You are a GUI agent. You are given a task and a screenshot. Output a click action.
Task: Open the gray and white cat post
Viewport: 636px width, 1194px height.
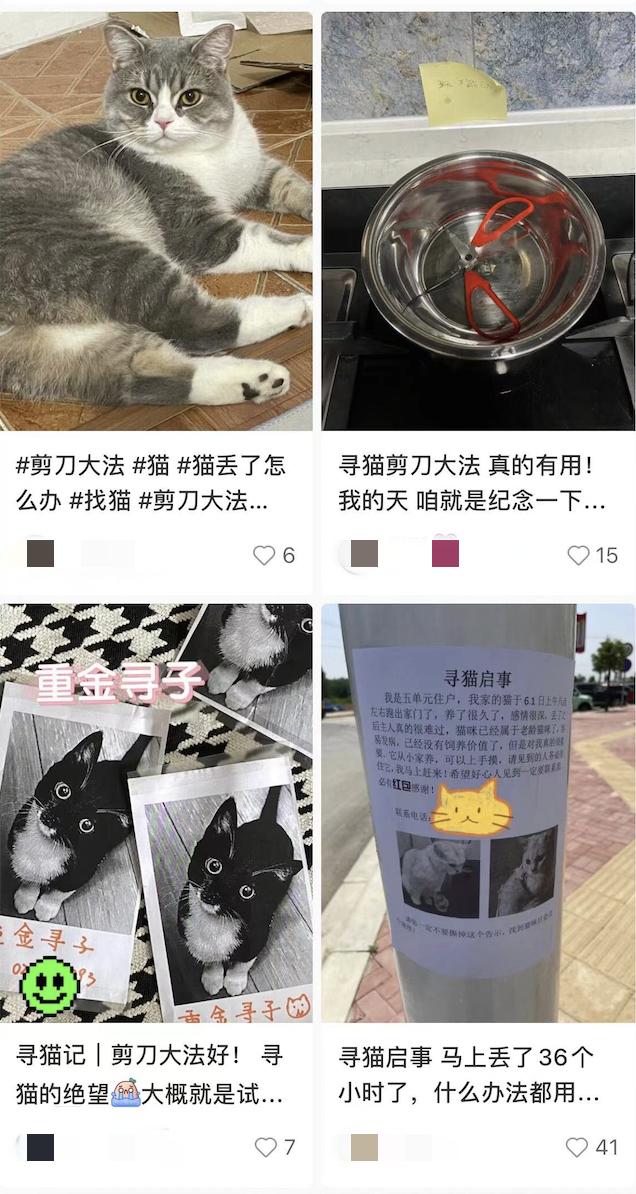(156, 220)
